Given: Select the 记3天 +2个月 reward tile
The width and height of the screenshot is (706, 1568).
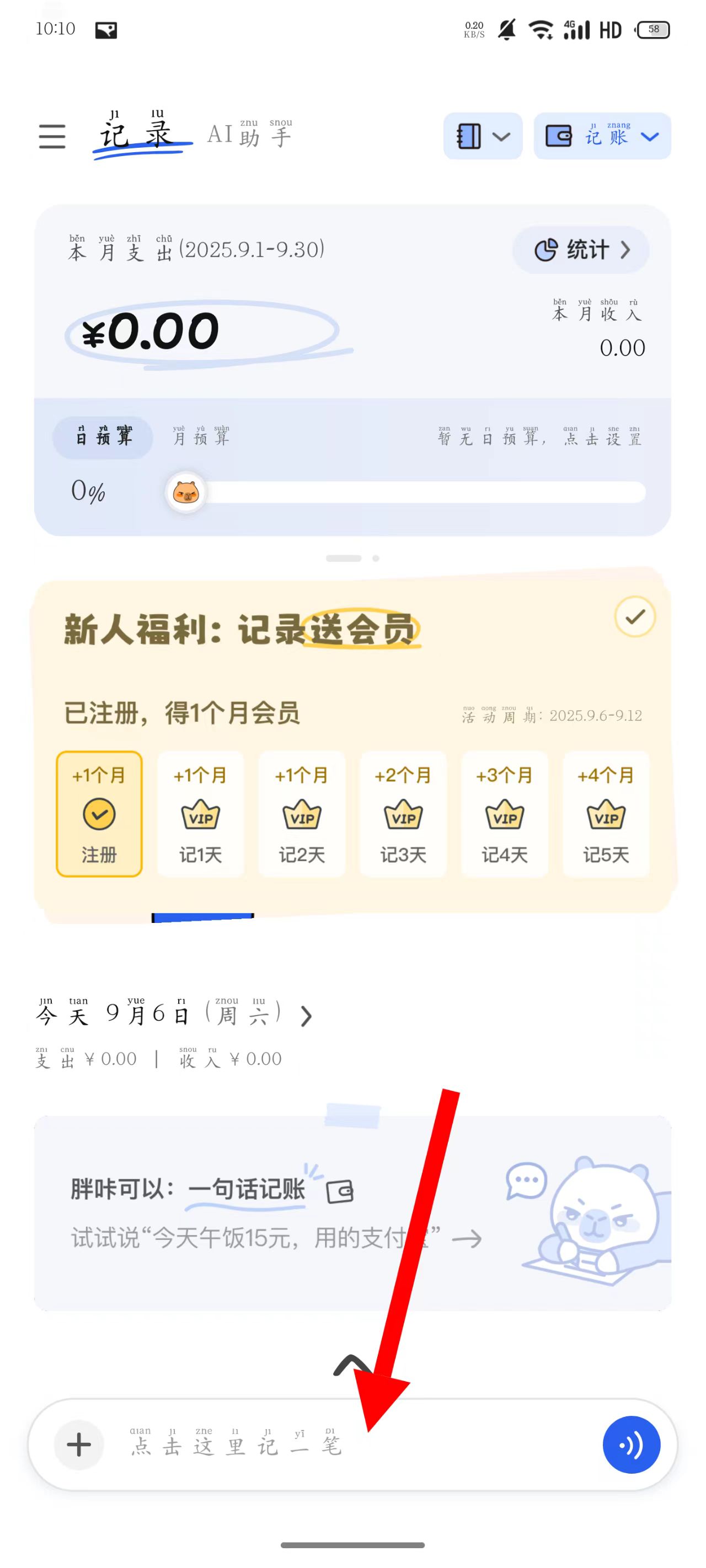Looking at the screenshot, I should 403,814.
